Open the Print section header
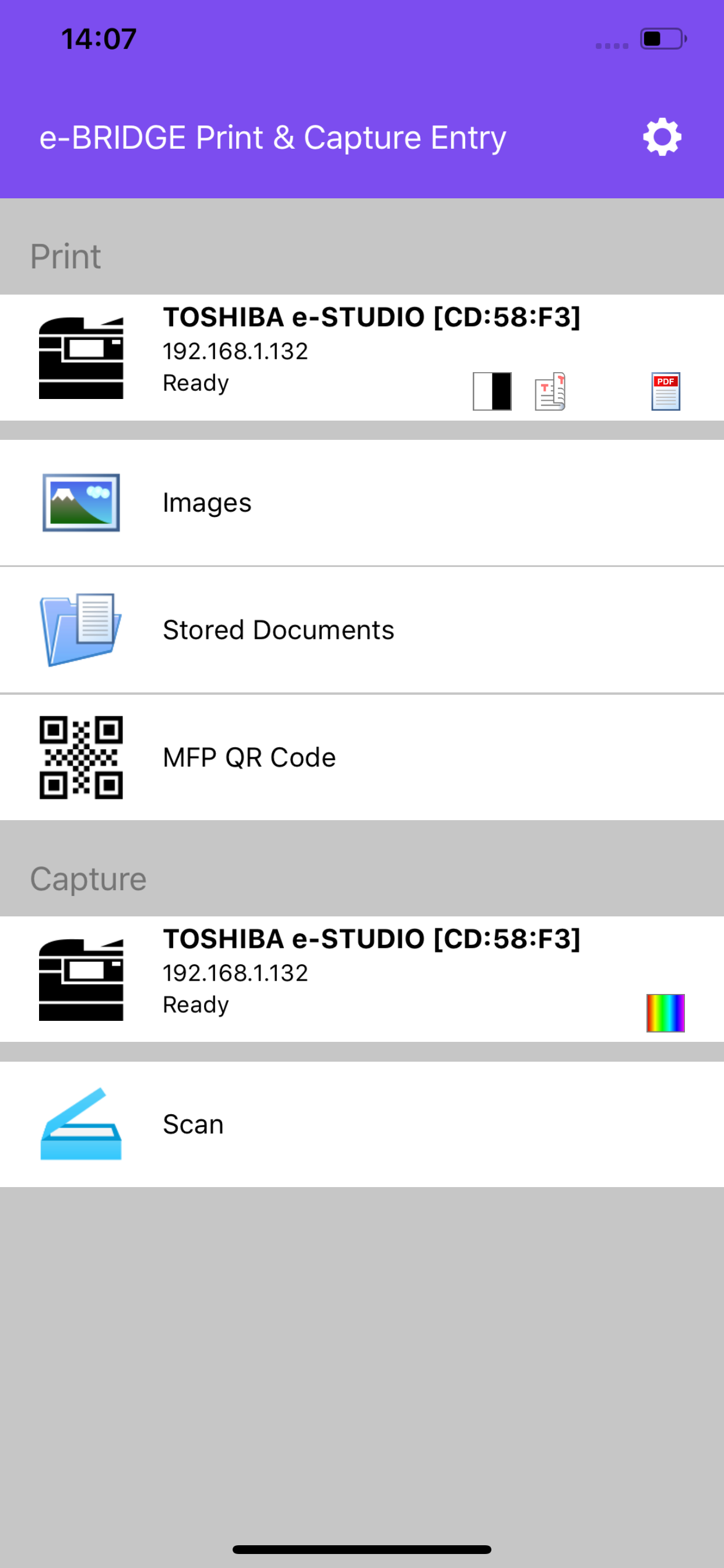 66,256
